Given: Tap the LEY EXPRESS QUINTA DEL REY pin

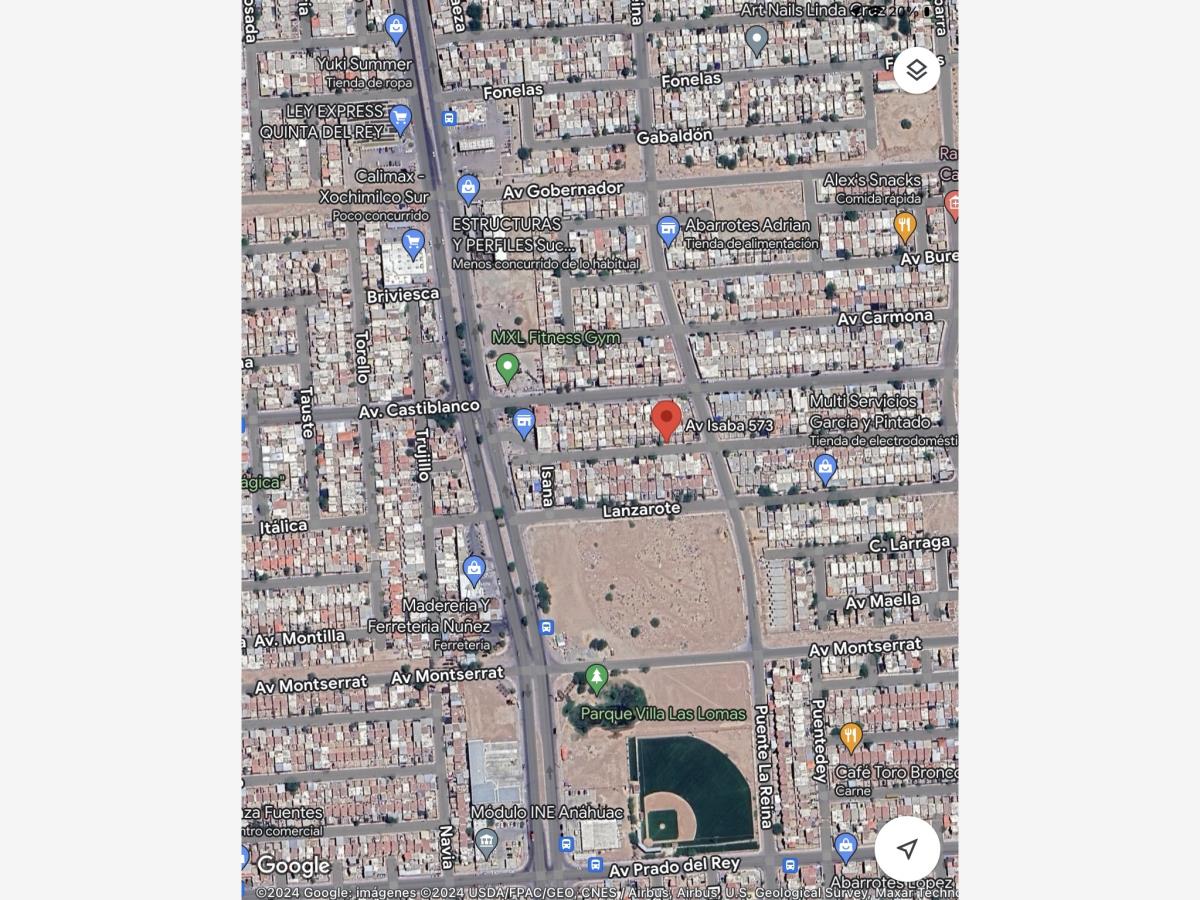Looking at the screenshot, I should tap(400, 120).
